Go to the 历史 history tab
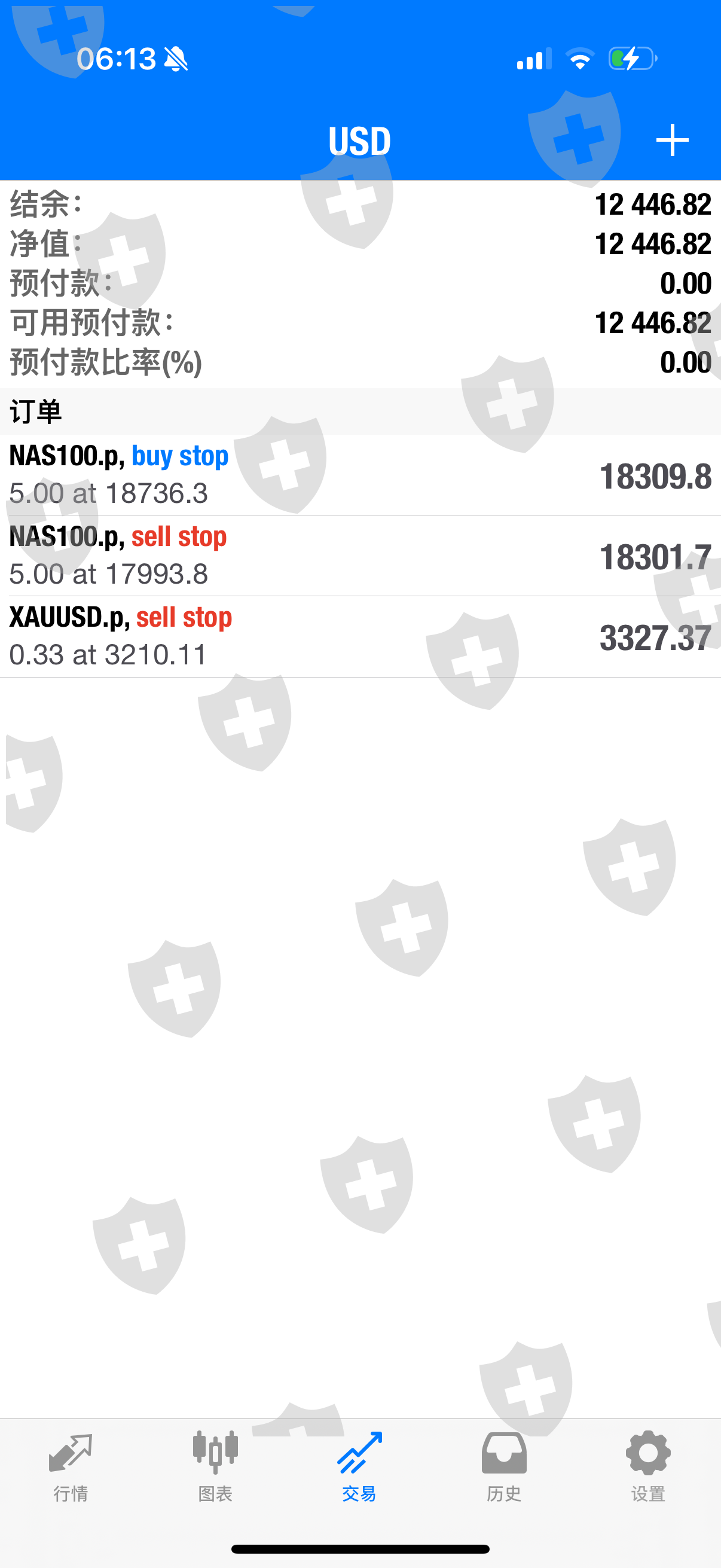Viewport: 721px width, 1568px height. pos(504,1466)
